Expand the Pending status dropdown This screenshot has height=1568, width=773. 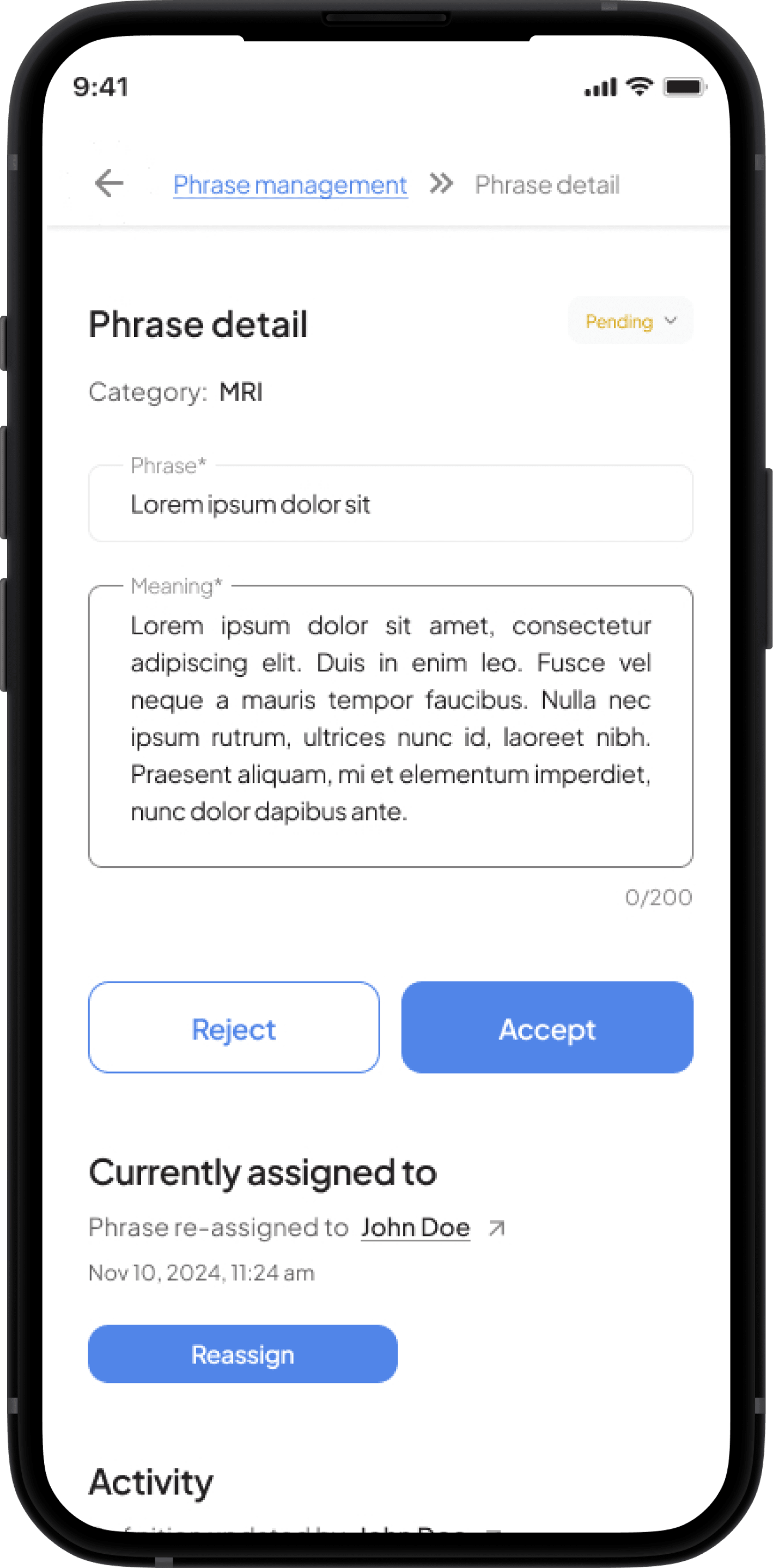click(630, 321)
